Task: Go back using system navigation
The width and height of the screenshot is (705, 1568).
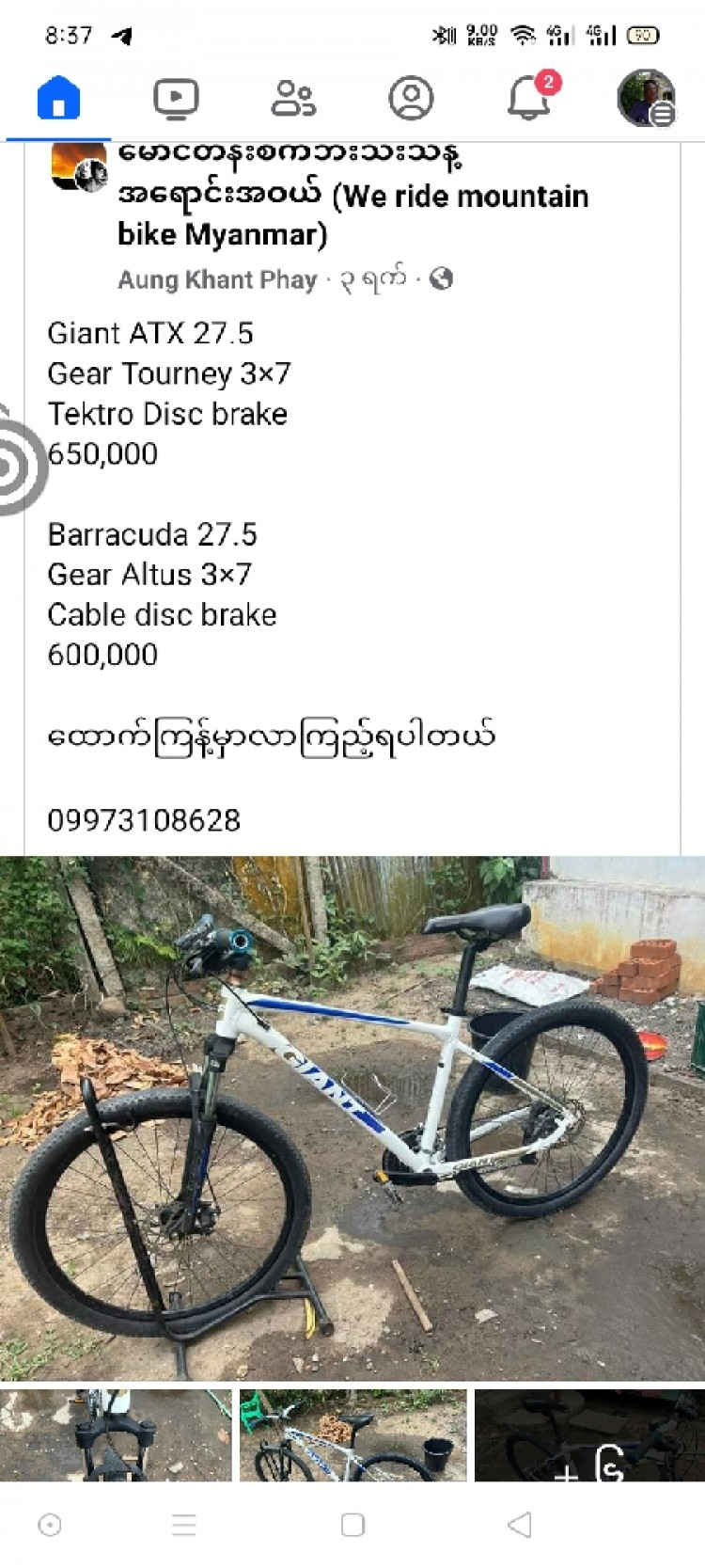Action: click(520, 1525)
